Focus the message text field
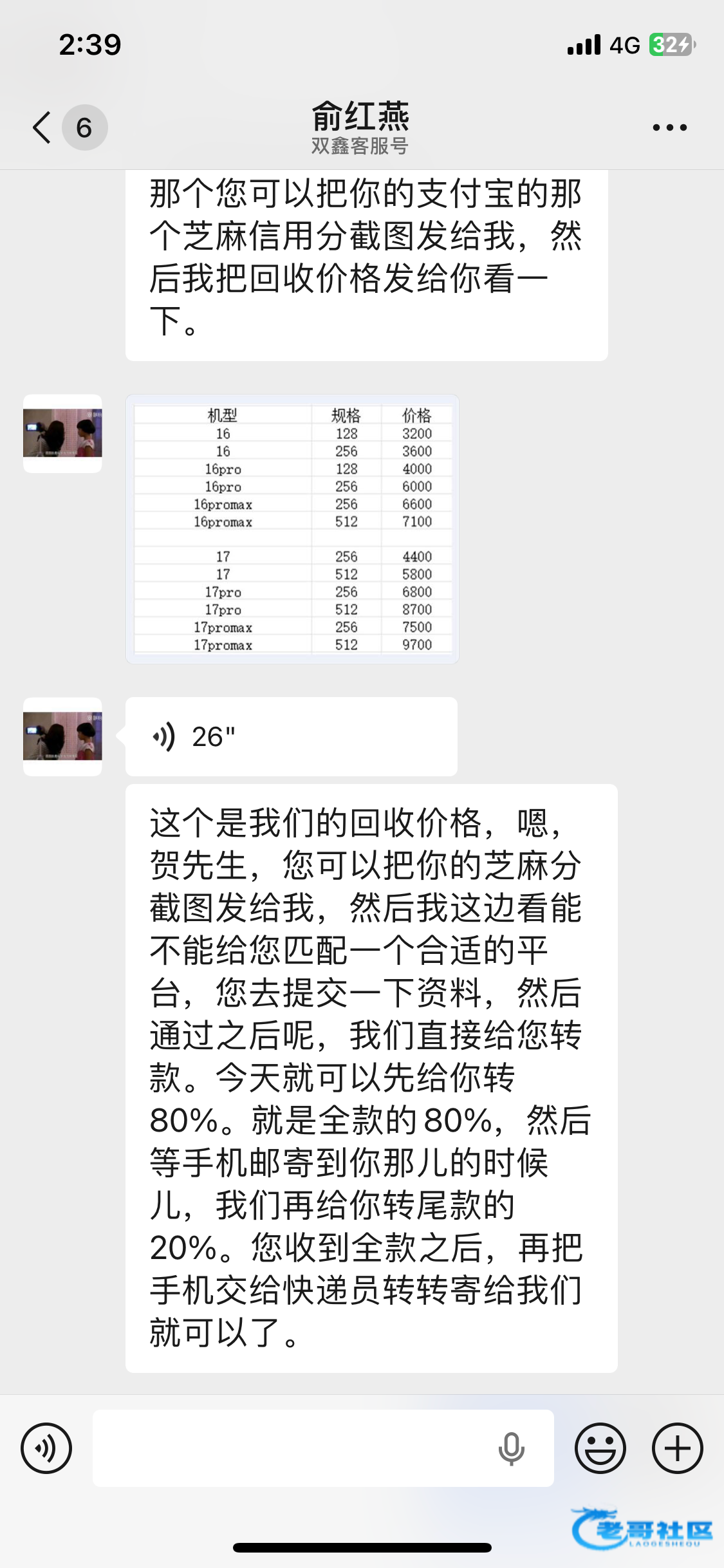 tap(290, 1448)
